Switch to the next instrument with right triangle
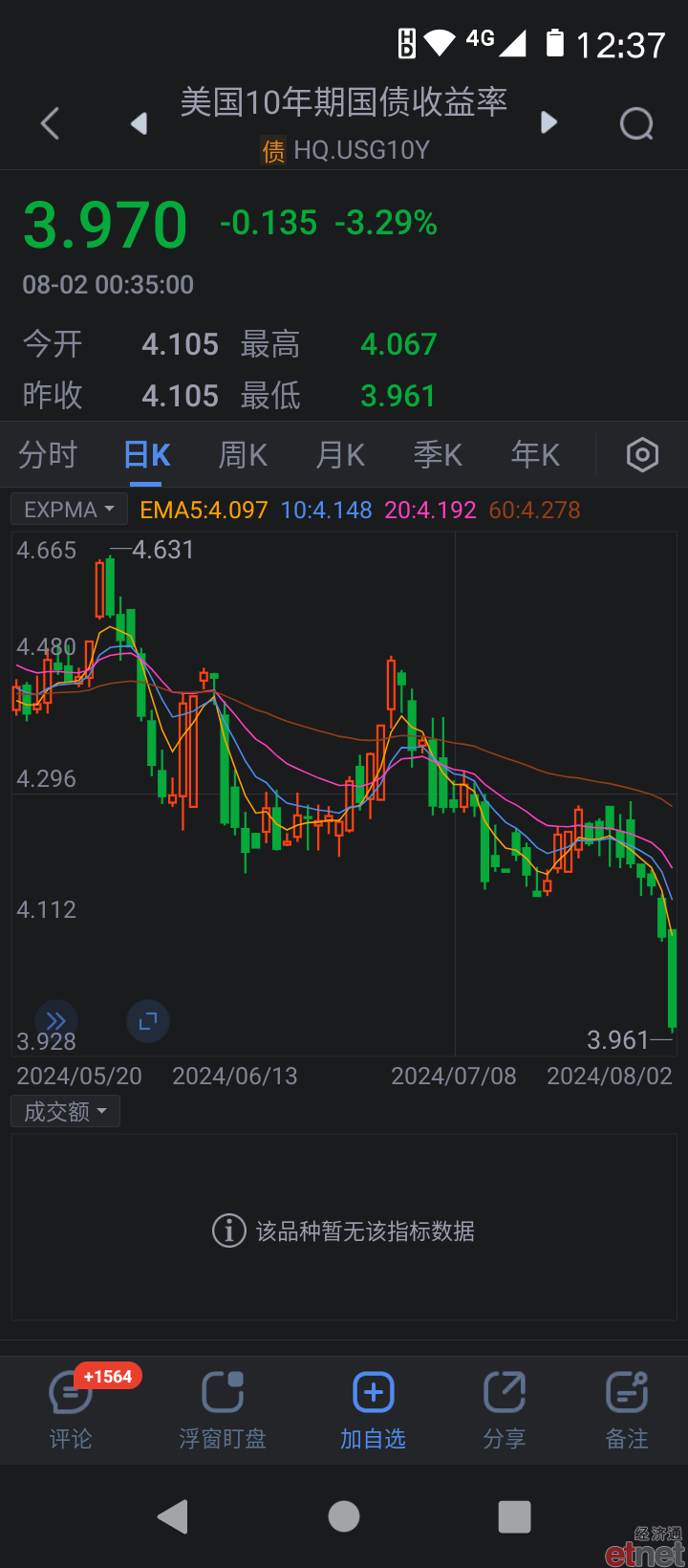The image size is (688, 1568). click(x=548, y=122)
